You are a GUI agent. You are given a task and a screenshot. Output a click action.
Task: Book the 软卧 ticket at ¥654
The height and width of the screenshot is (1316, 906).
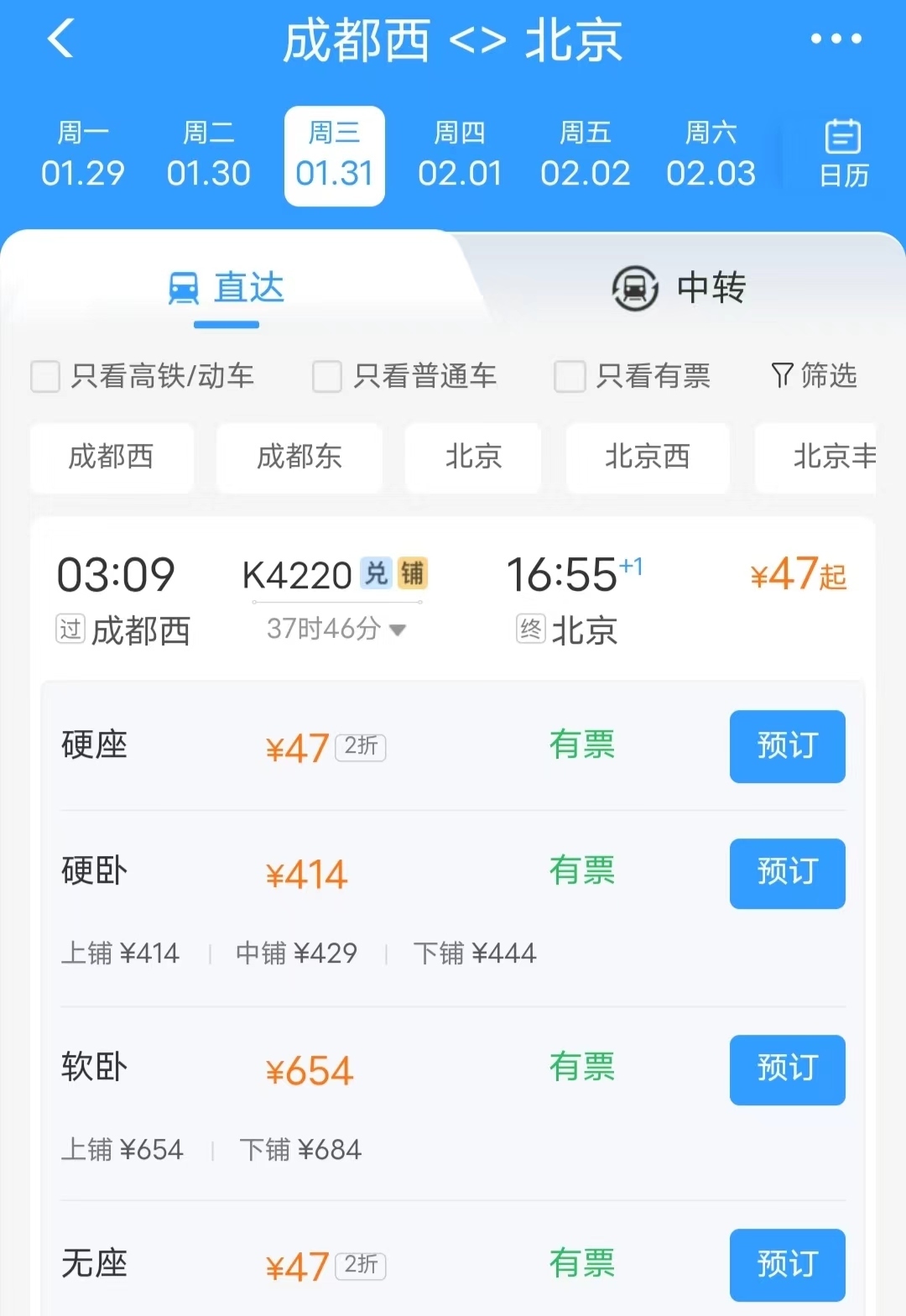pos(787,1069)
